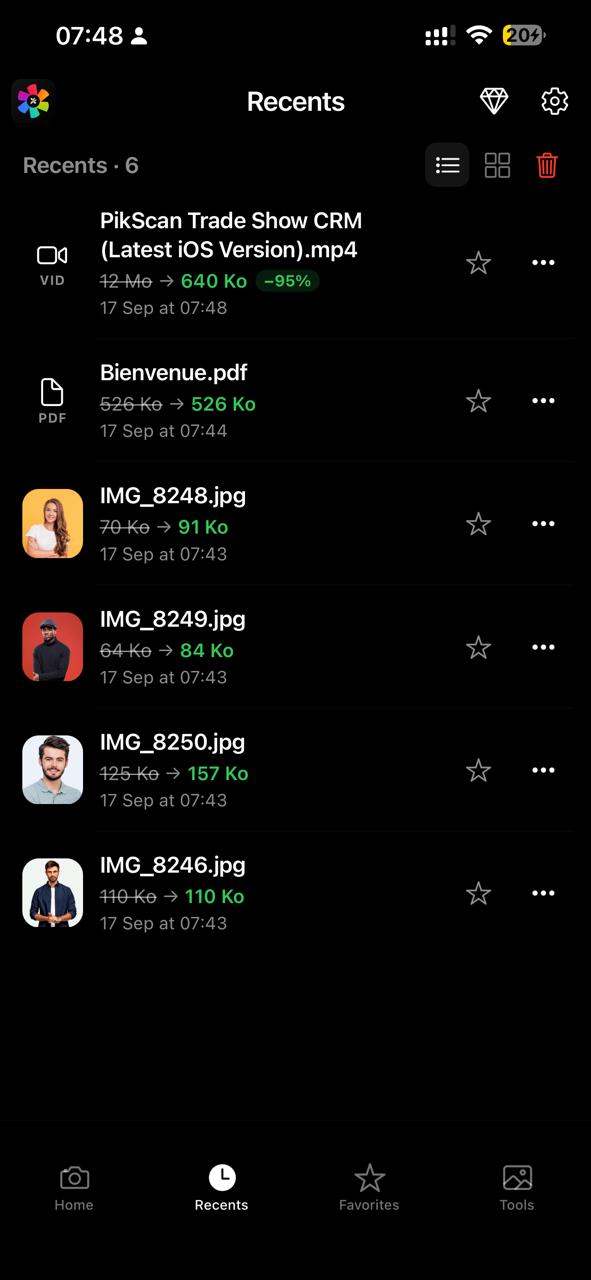Go to the Home tab

coord(74,1188)
